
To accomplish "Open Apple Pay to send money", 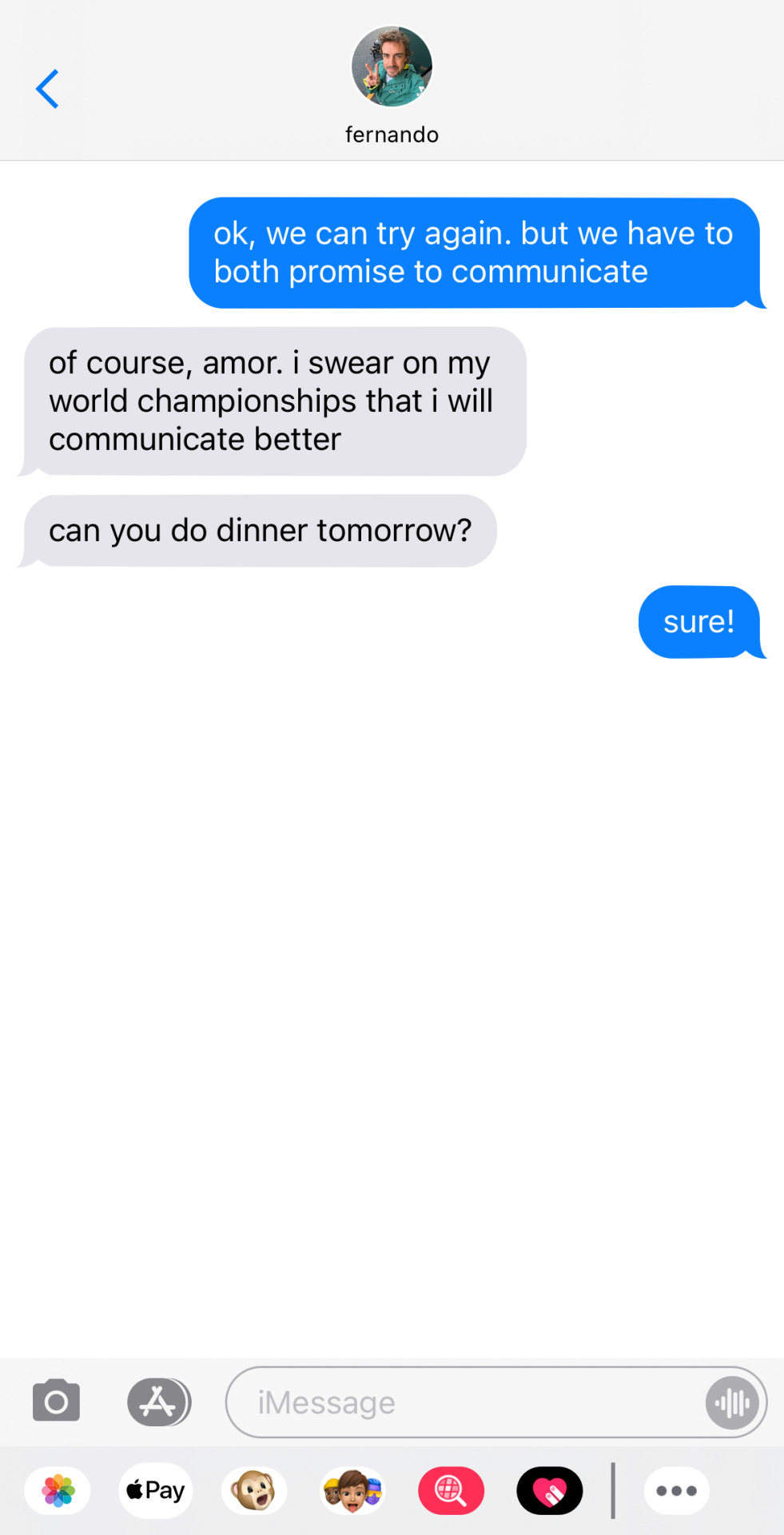I will click(156, 1491).
